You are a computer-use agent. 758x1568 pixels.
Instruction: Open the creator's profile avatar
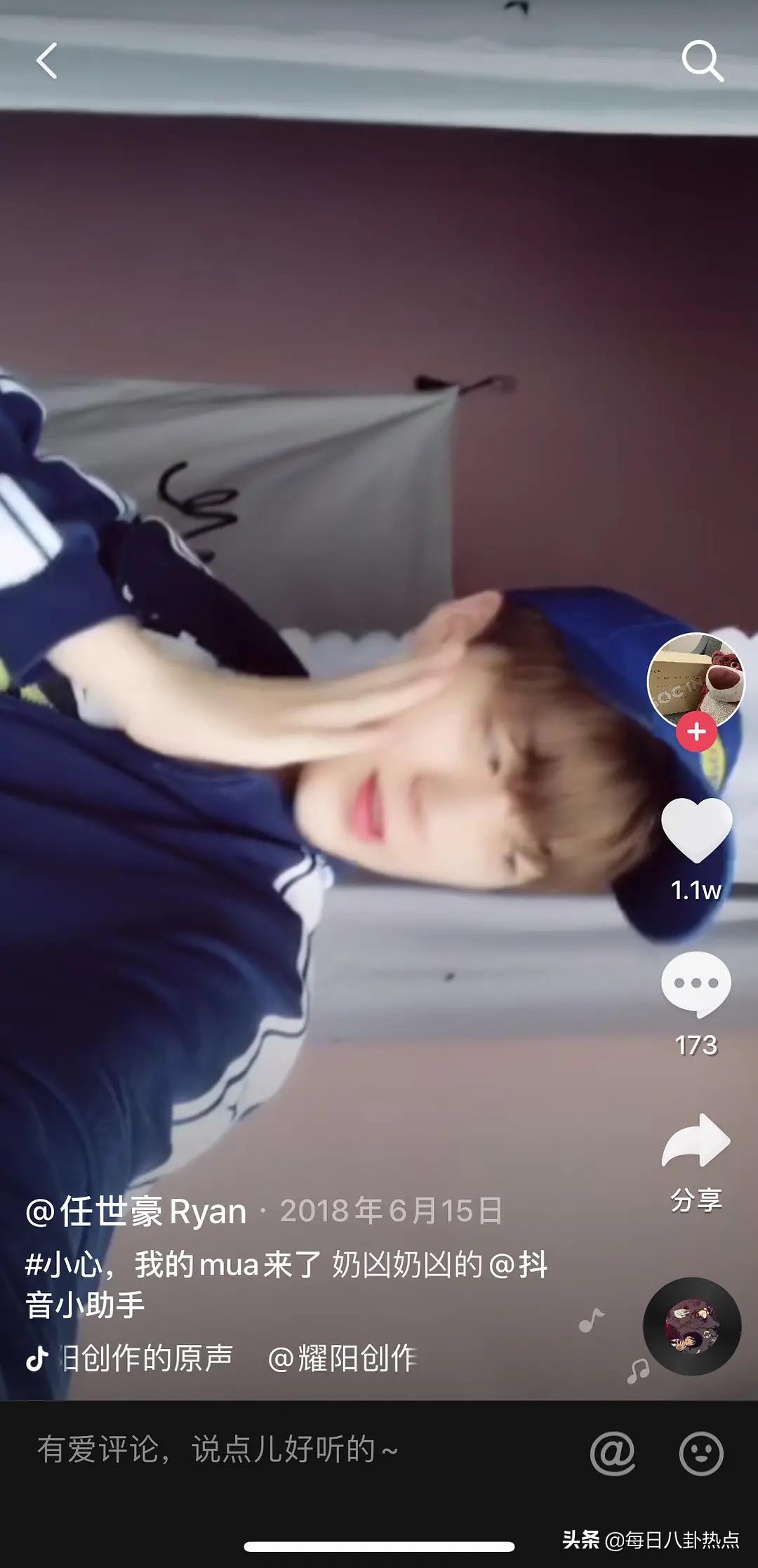696,679
